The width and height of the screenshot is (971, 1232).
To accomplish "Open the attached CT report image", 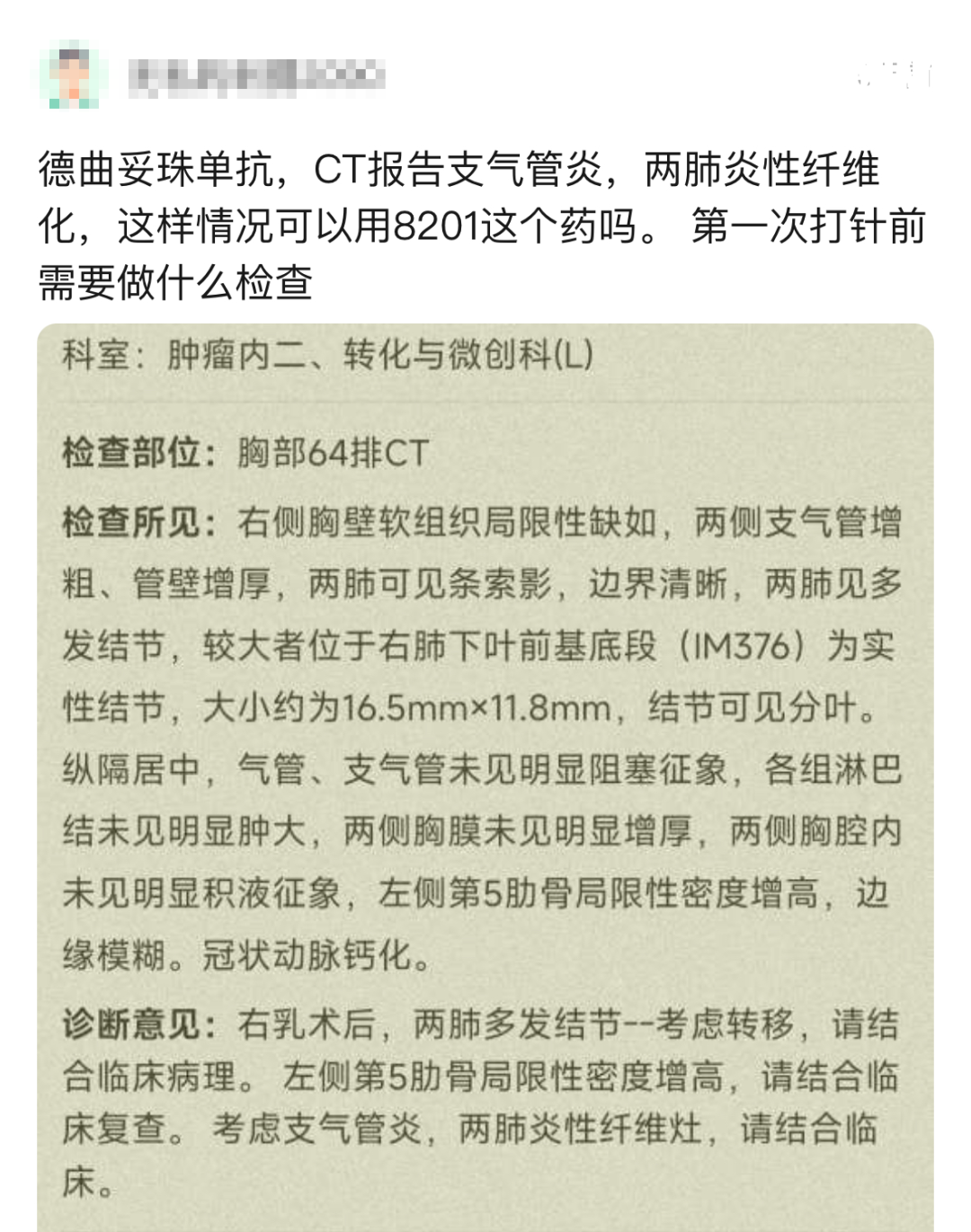I will click(x=485, y=773).
